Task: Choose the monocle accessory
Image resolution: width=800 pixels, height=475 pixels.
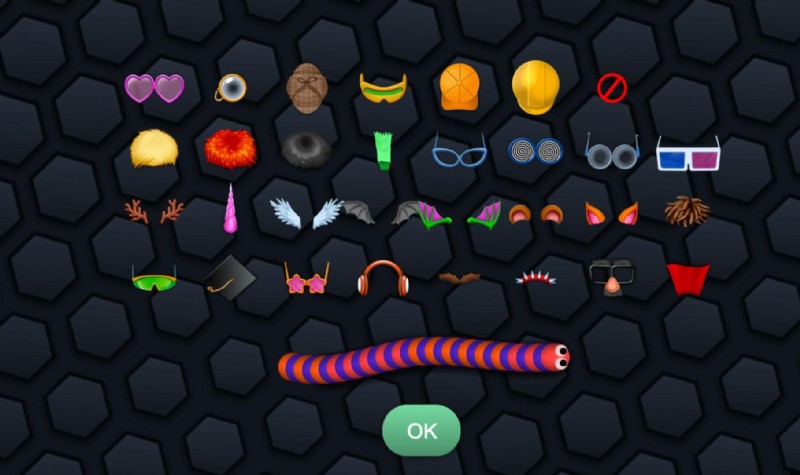Action: (231, 88)
